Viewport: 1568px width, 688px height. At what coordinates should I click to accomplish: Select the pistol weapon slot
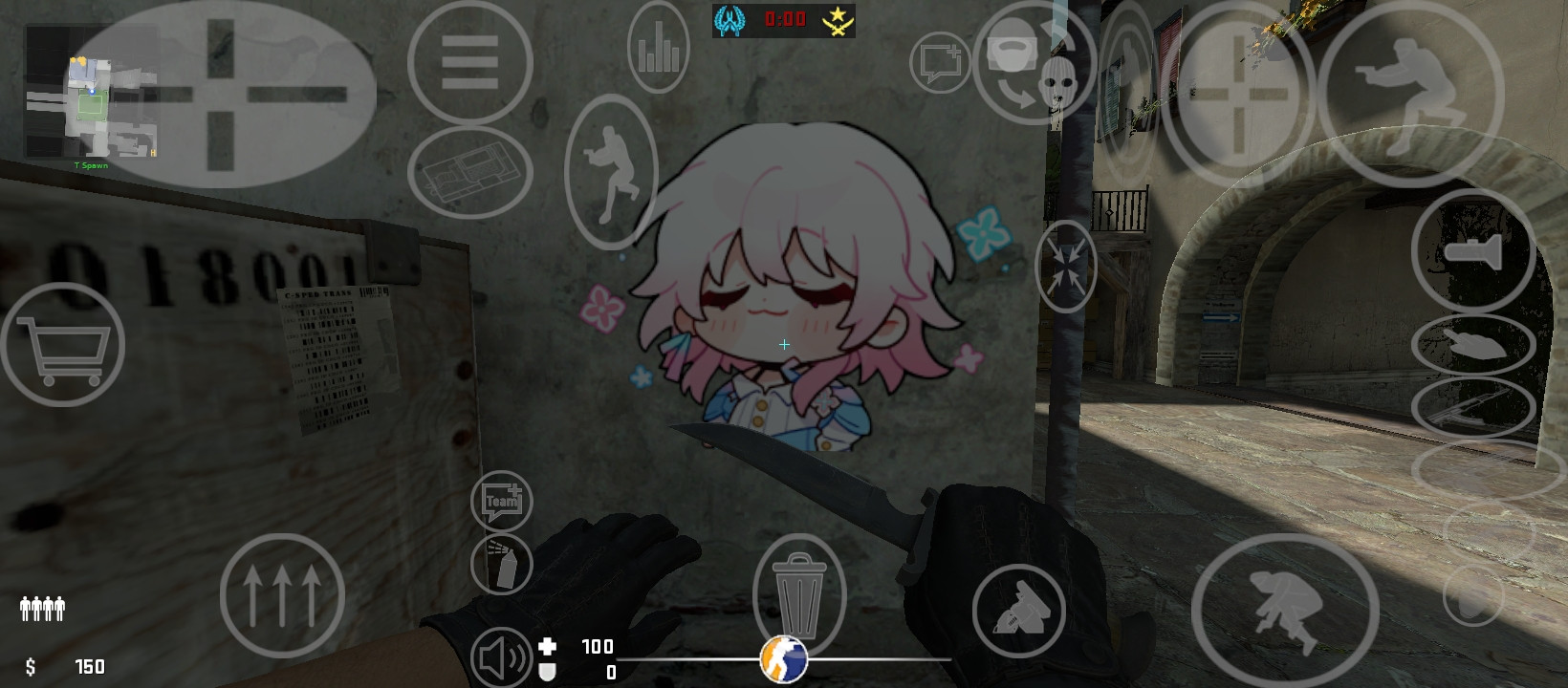(x=1472, y=345)
